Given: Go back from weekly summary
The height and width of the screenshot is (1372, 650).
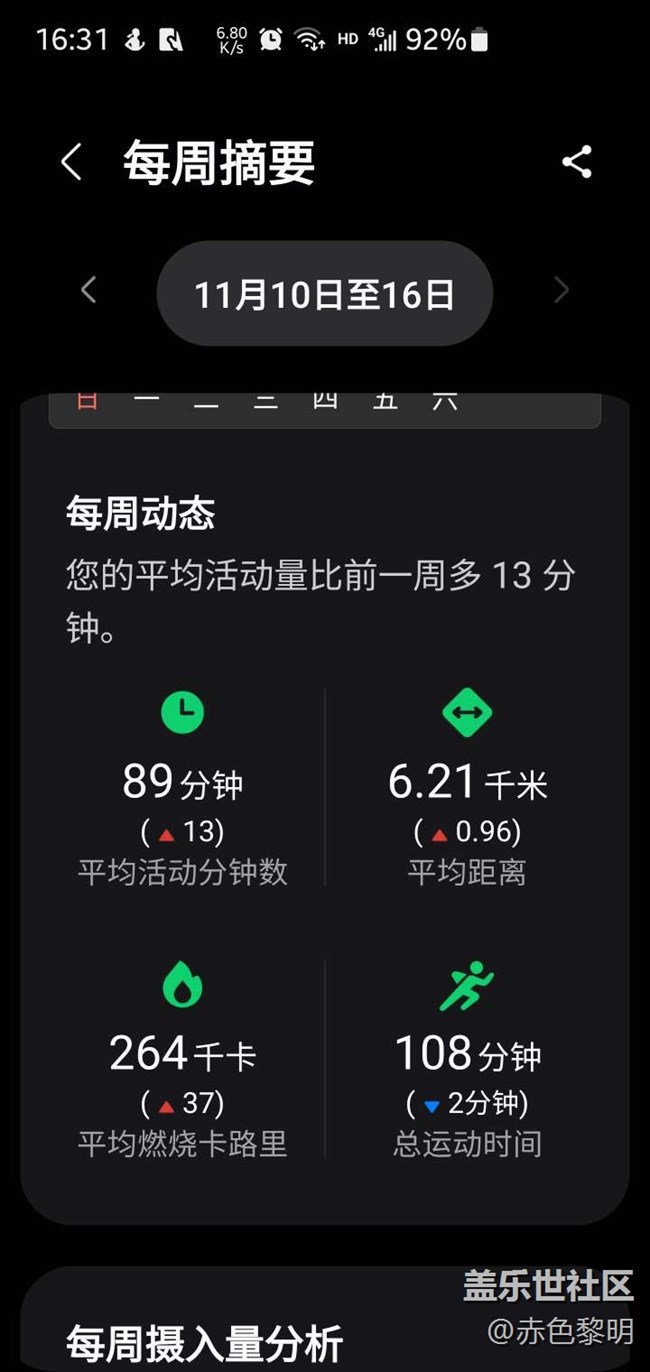Looking at the screenshot, I should (70, 162).
